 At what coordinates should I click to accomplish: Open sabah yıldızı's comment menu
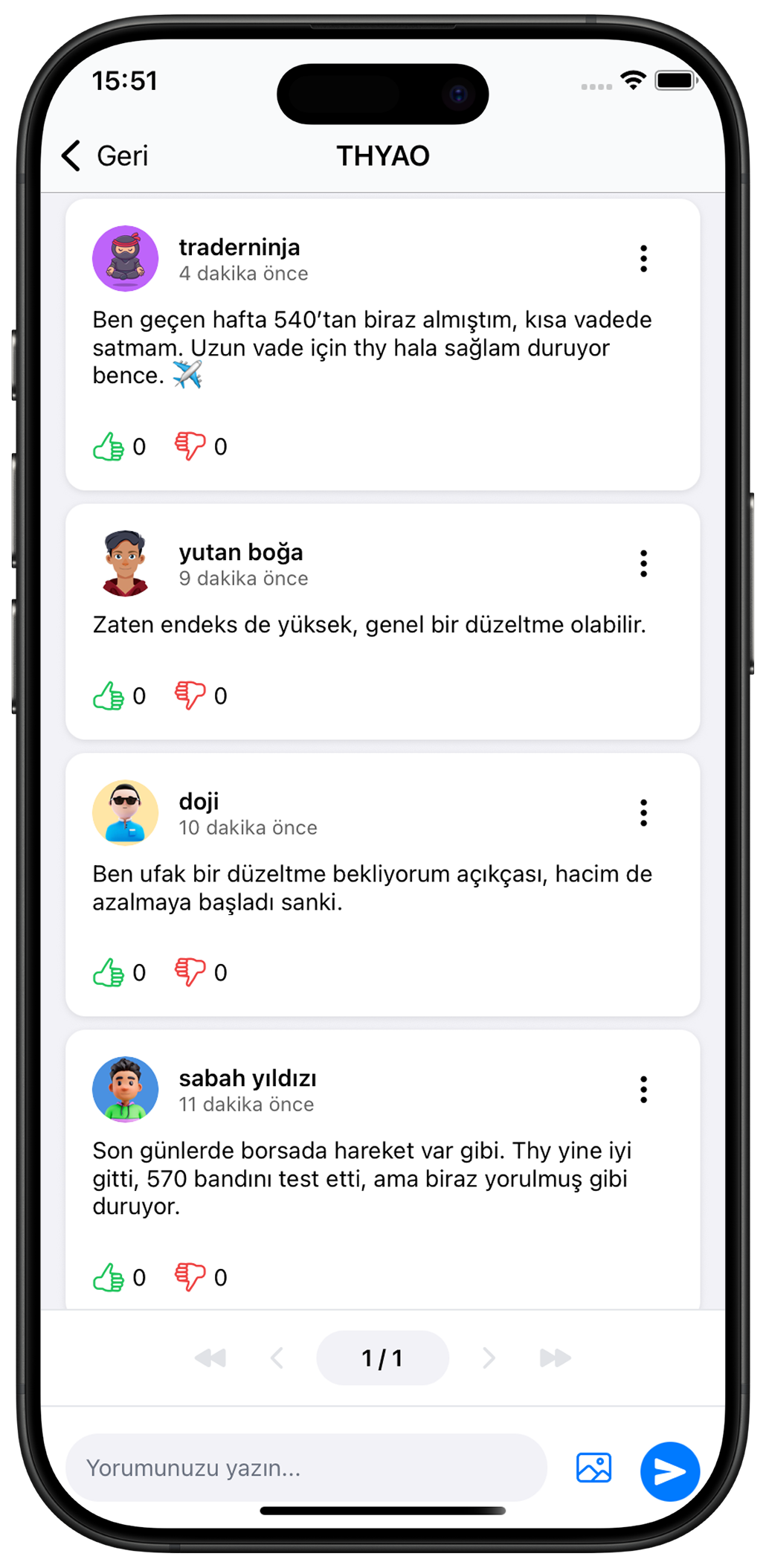pos(643,1089)
